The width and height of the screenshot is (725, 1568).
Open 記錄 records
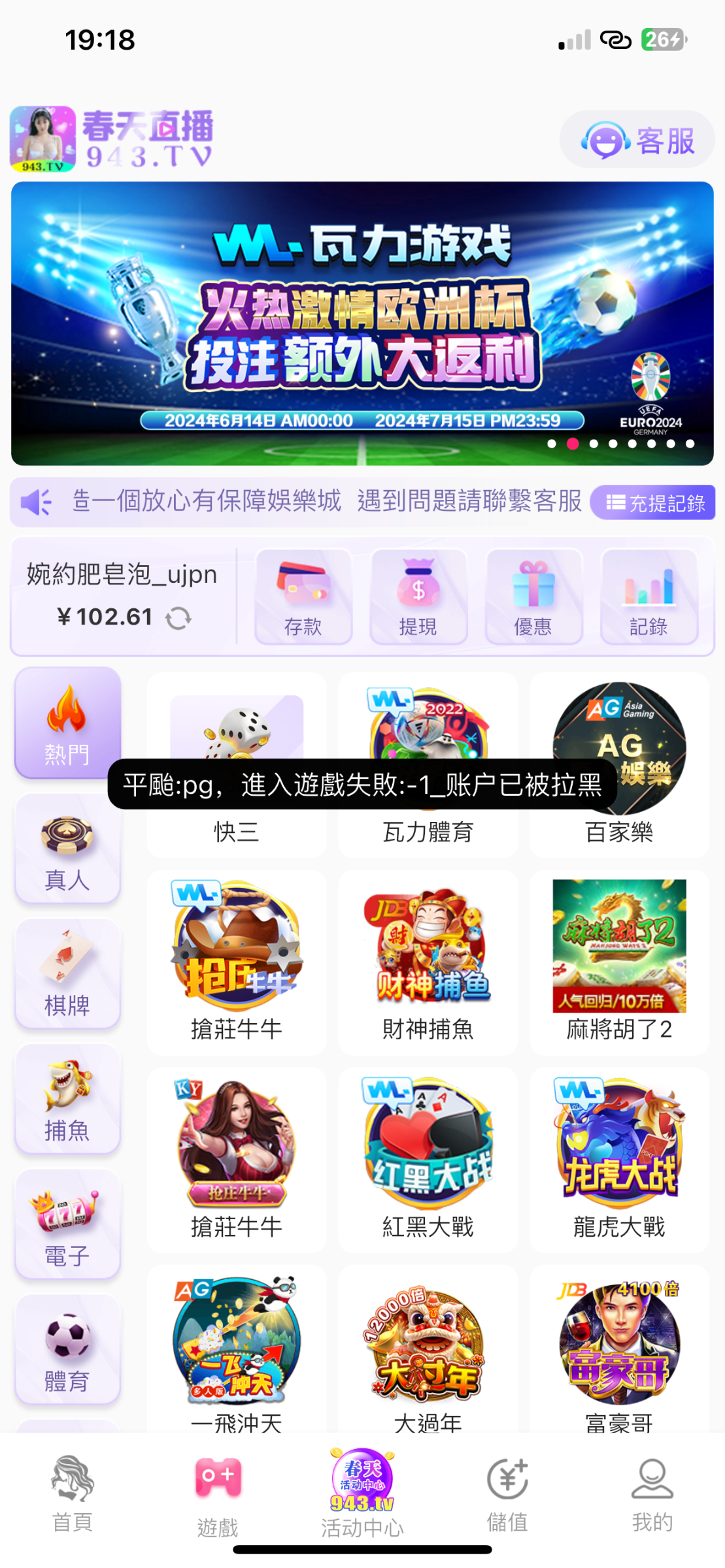[x=649, y=596]
